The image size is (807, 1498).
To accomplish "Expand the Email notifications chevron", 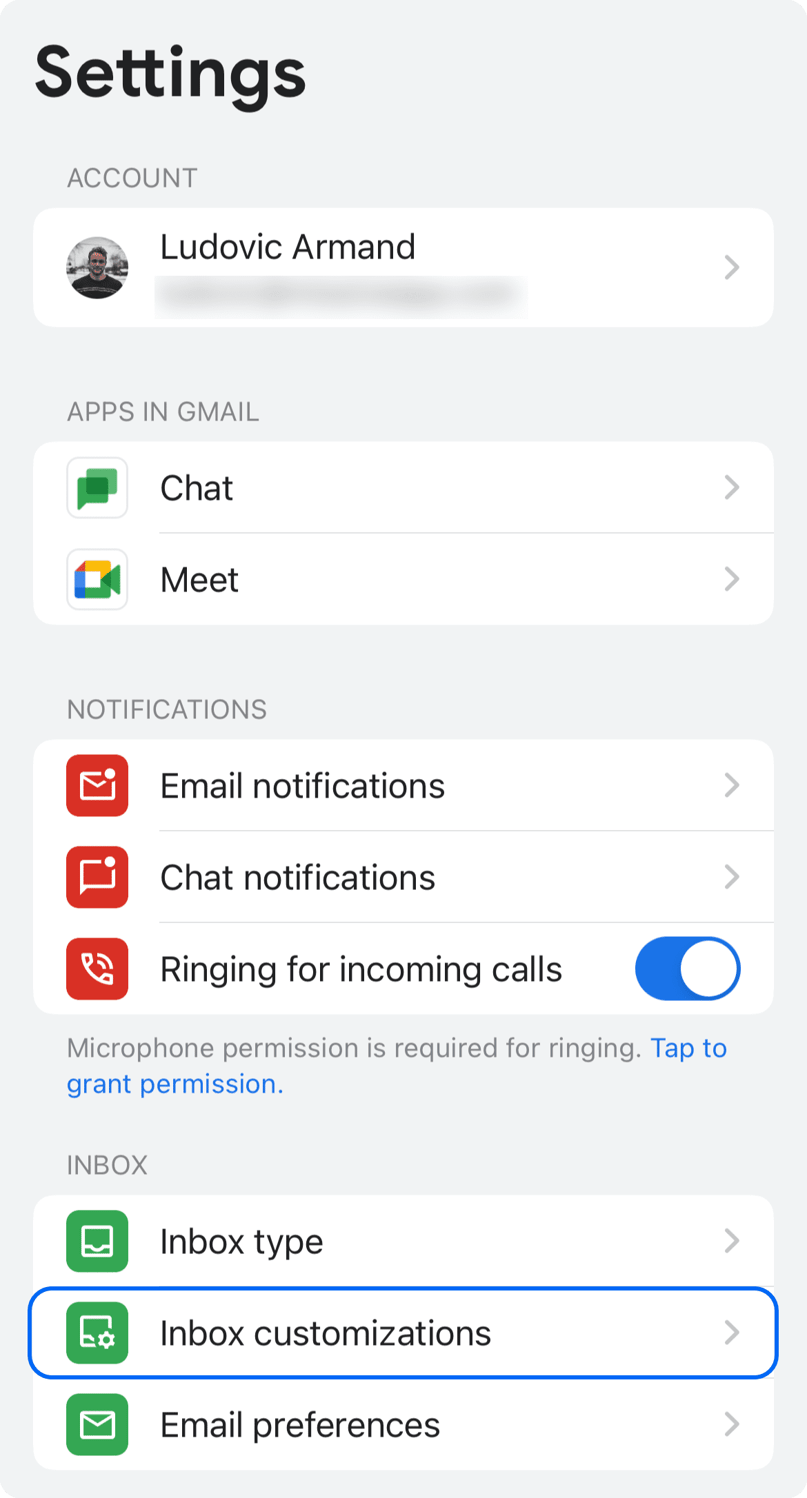I will pyautogui.click(x=731, y=785).
